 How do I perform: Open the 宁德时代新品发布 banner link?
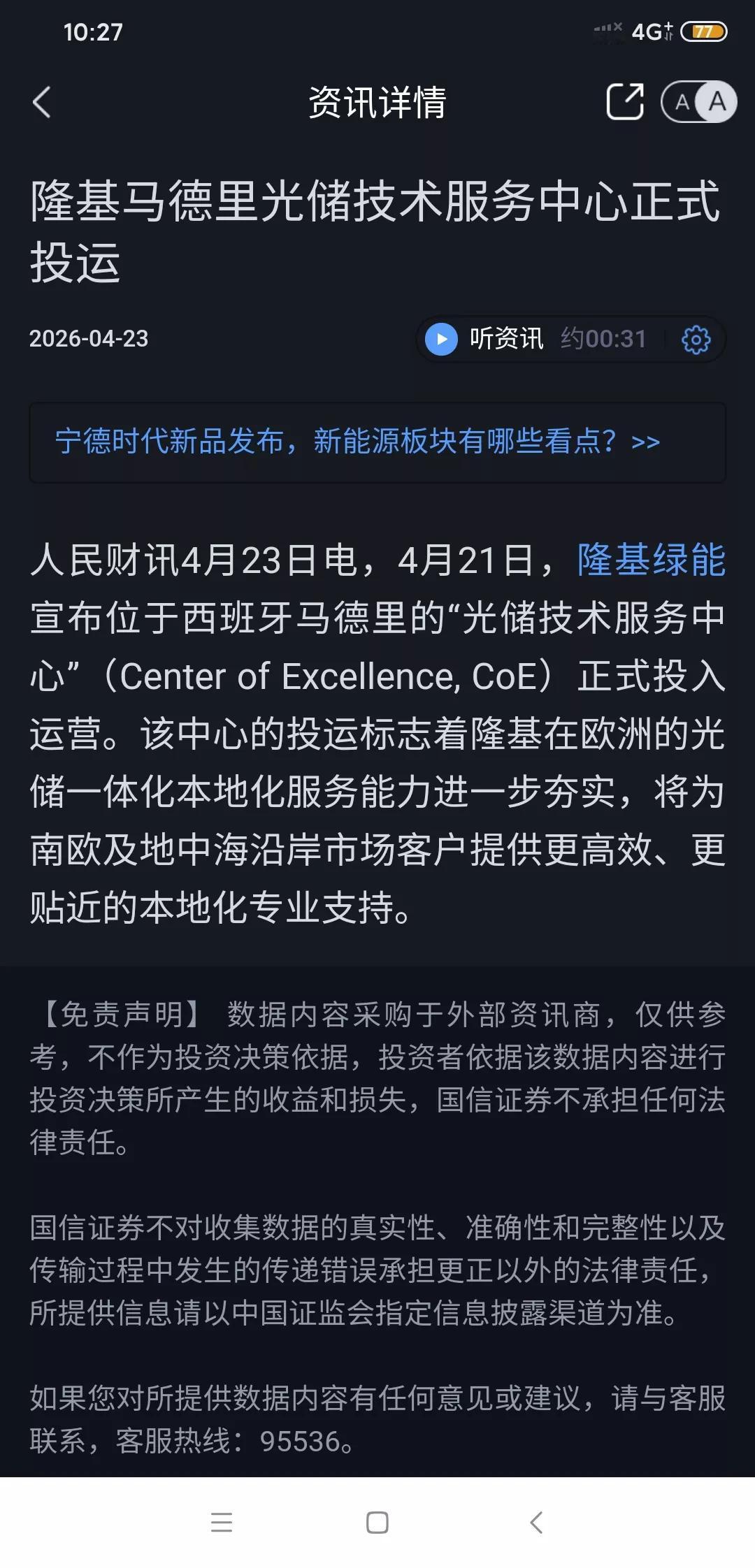pos(336,442)
